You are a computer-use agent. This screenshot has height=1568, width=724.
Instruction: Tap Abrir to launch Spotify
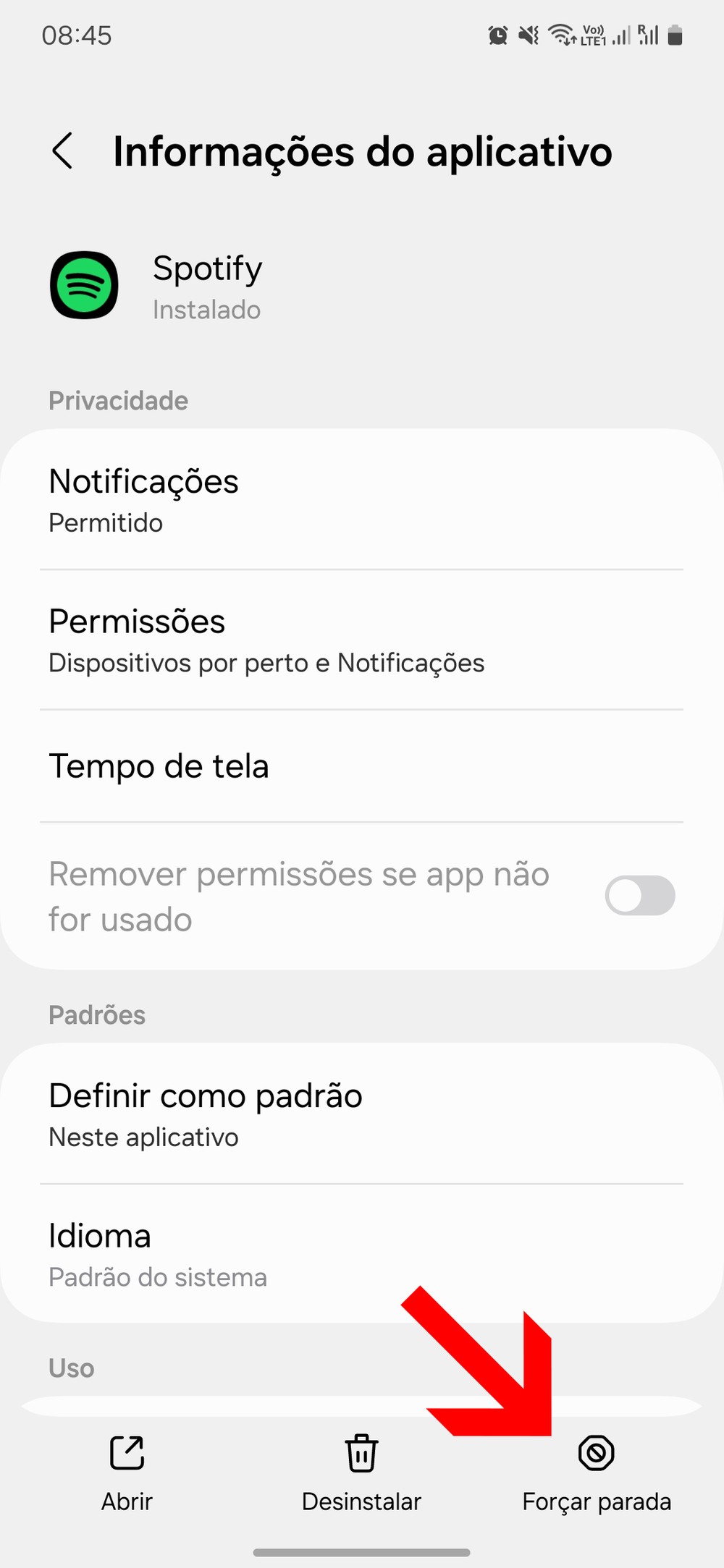tap(127, 1472)
